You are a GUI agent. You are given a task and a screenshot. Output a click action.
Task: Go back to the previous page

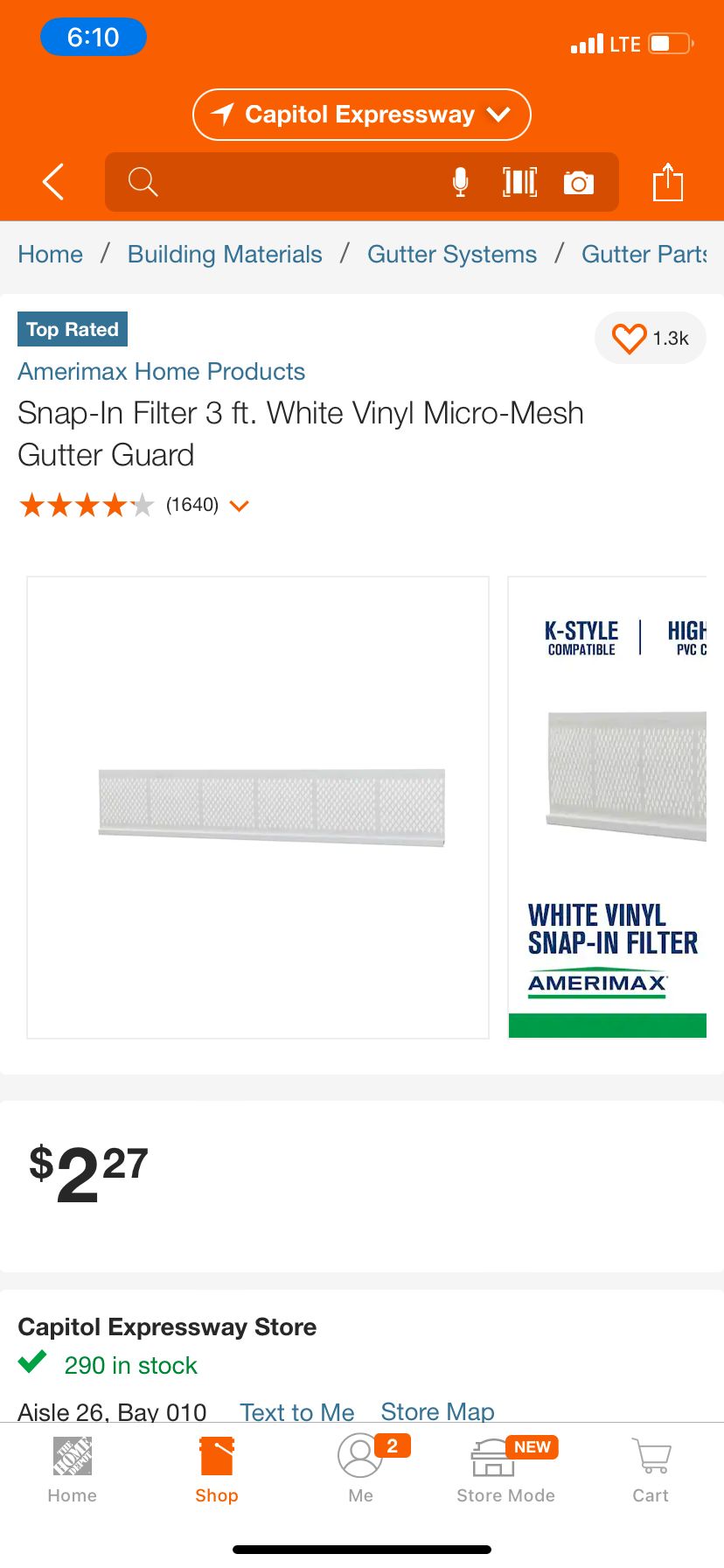[54, 182]
